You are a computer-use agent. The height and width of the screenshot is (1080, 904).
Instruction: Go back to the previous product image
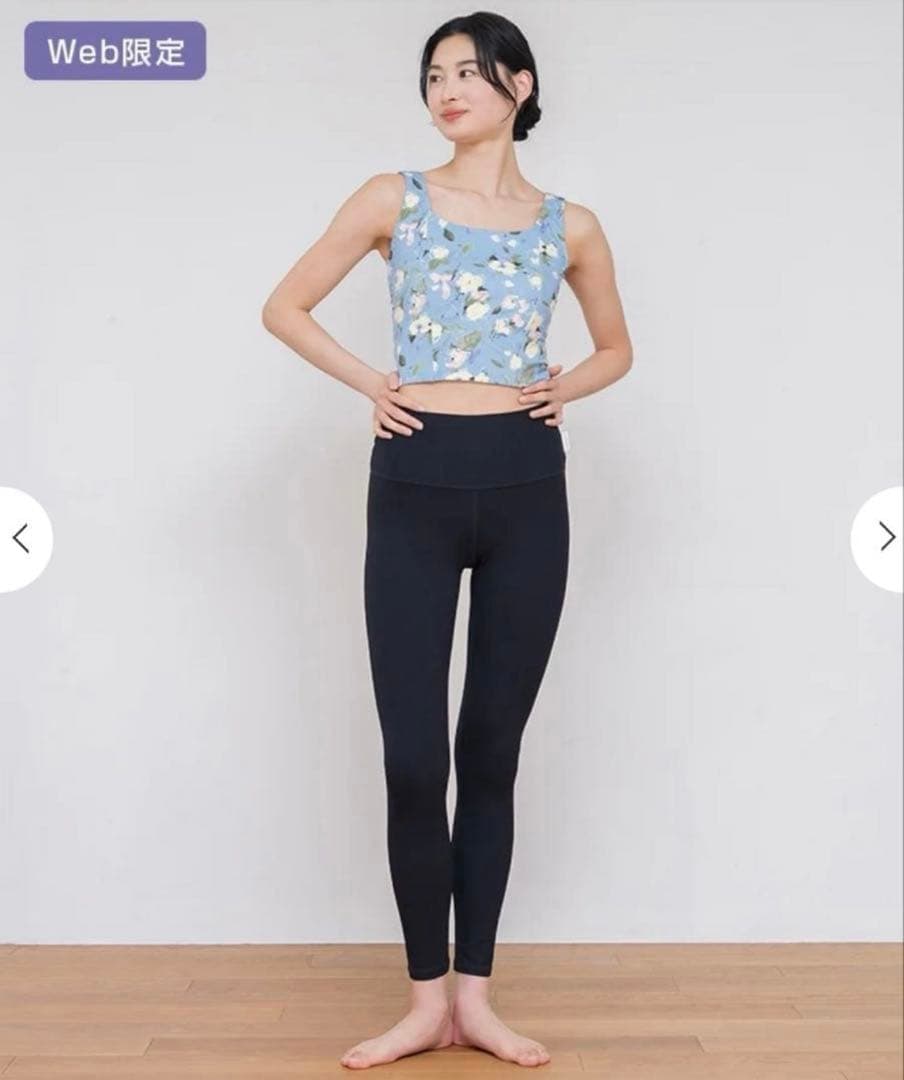point(21,538)
